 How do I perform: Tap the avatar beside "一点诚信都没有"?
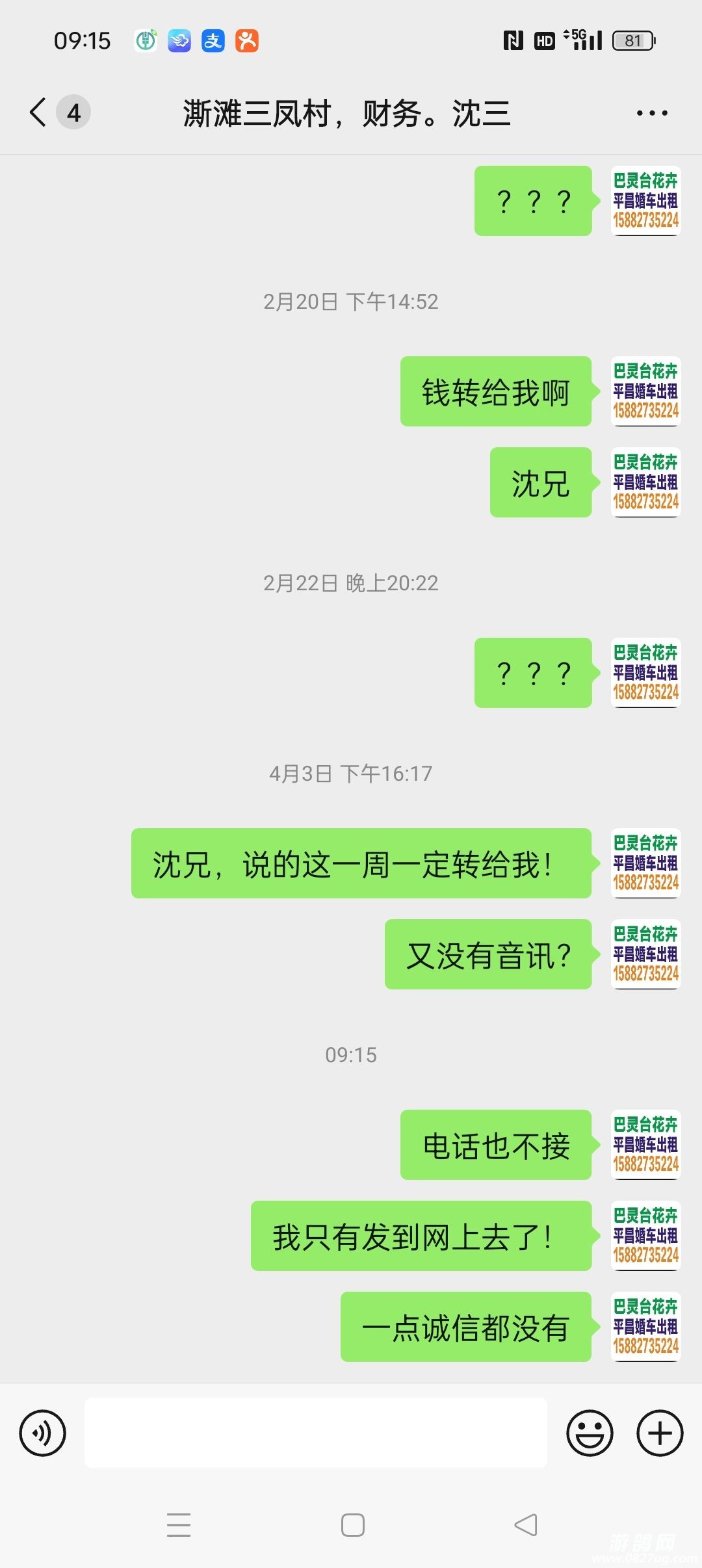coord(645,1326)
